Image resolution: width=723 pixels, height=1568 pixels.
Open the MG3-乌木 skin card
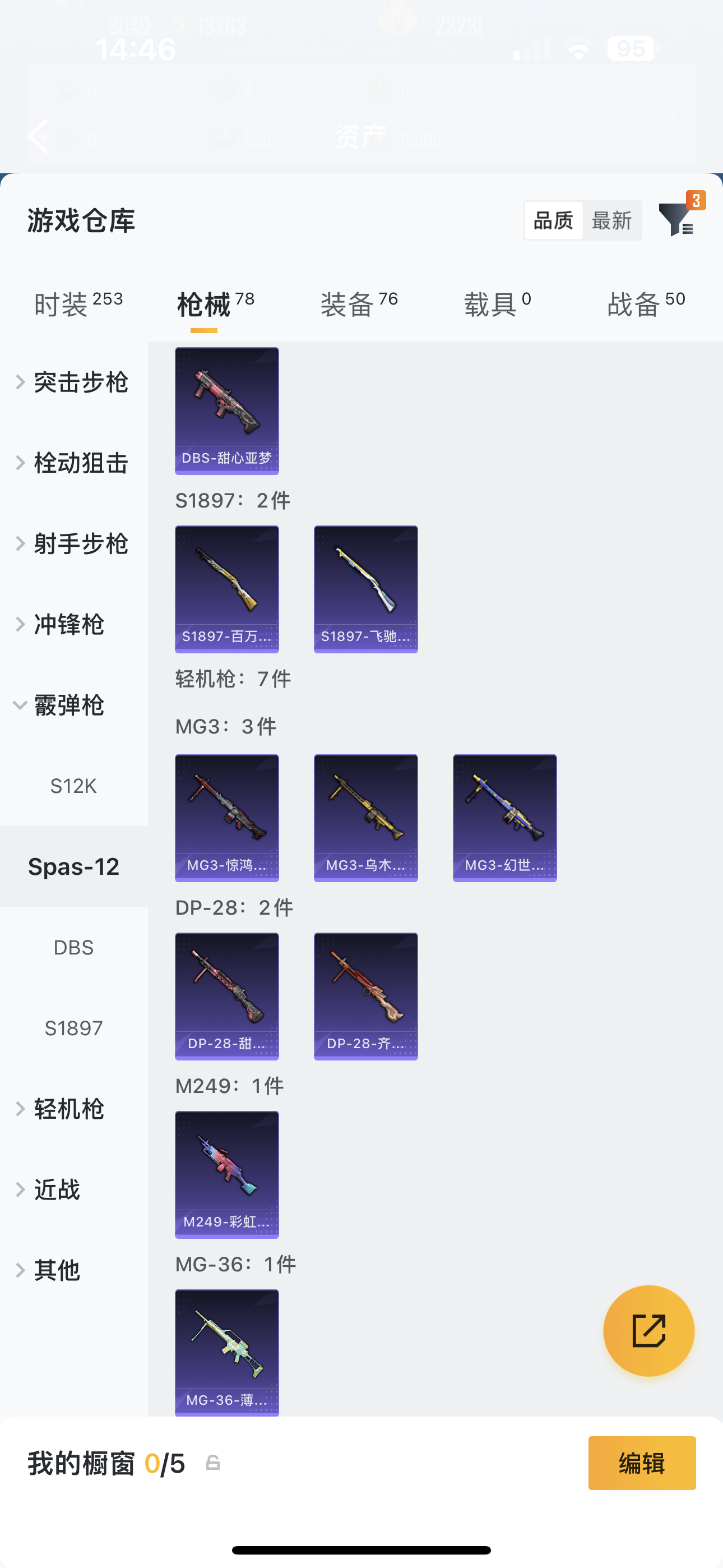(366, 818)
